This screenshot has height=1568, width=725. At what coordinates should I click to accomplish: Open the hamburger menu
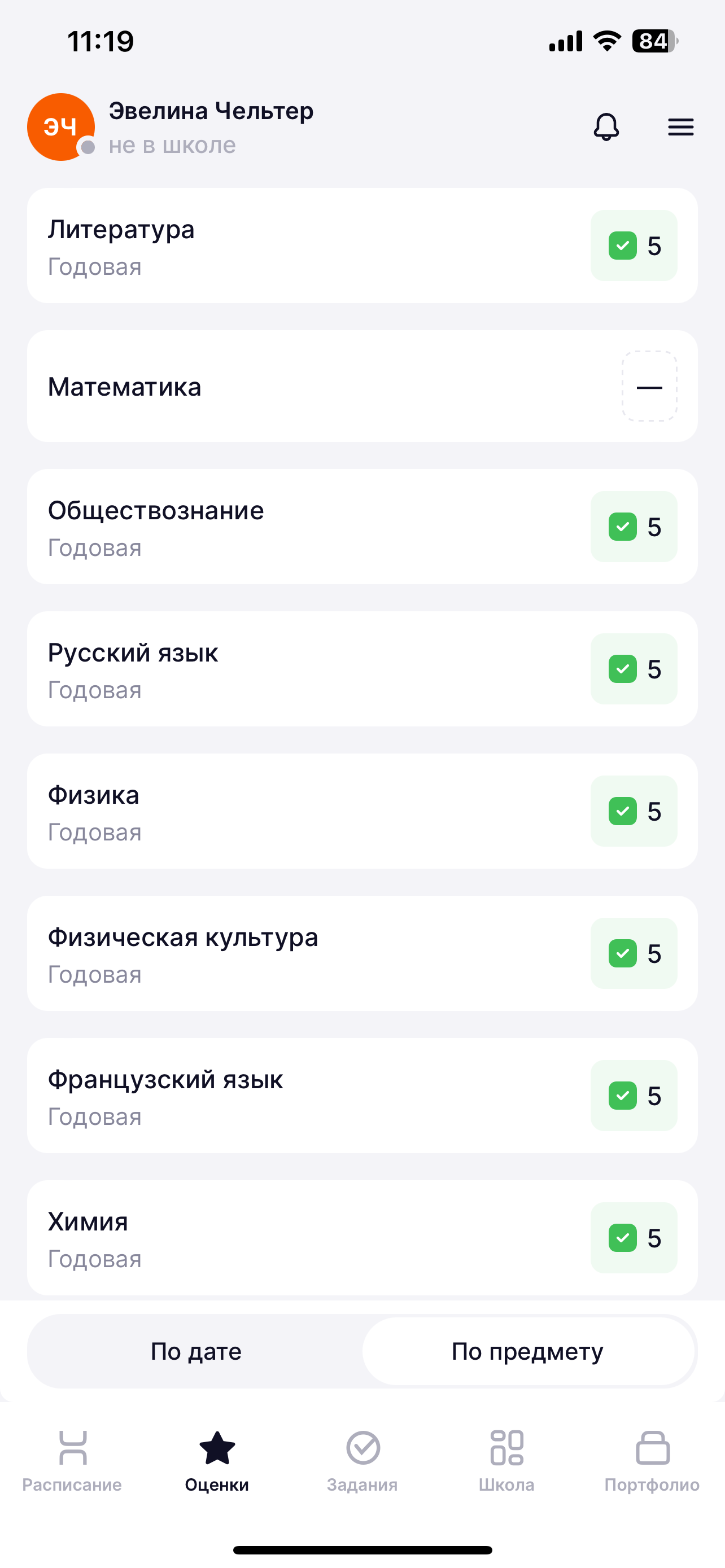(680, 126)
